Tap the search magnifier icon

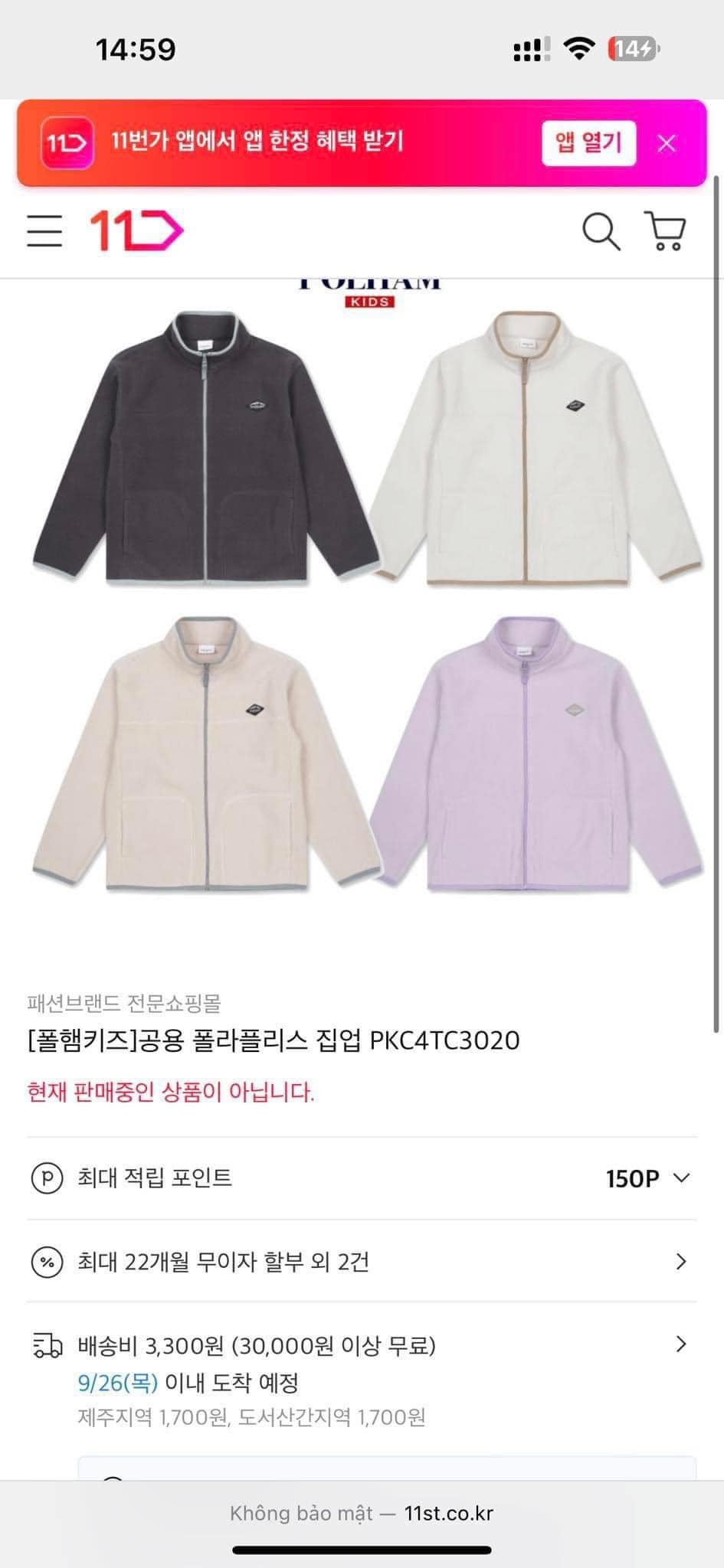tap(601, 232)
